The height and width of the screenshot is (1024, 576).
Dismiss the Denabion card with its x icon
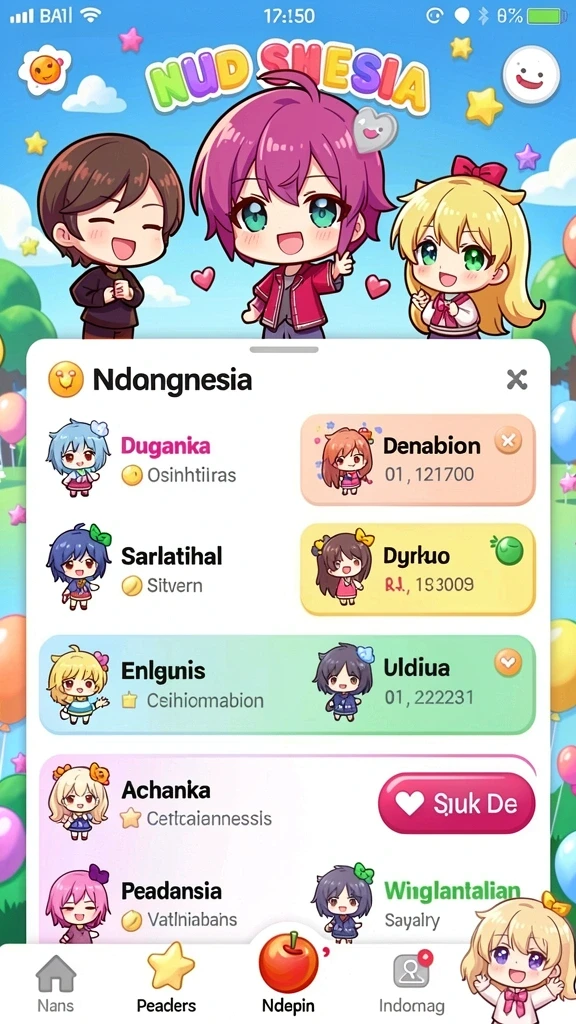[508, 442]
